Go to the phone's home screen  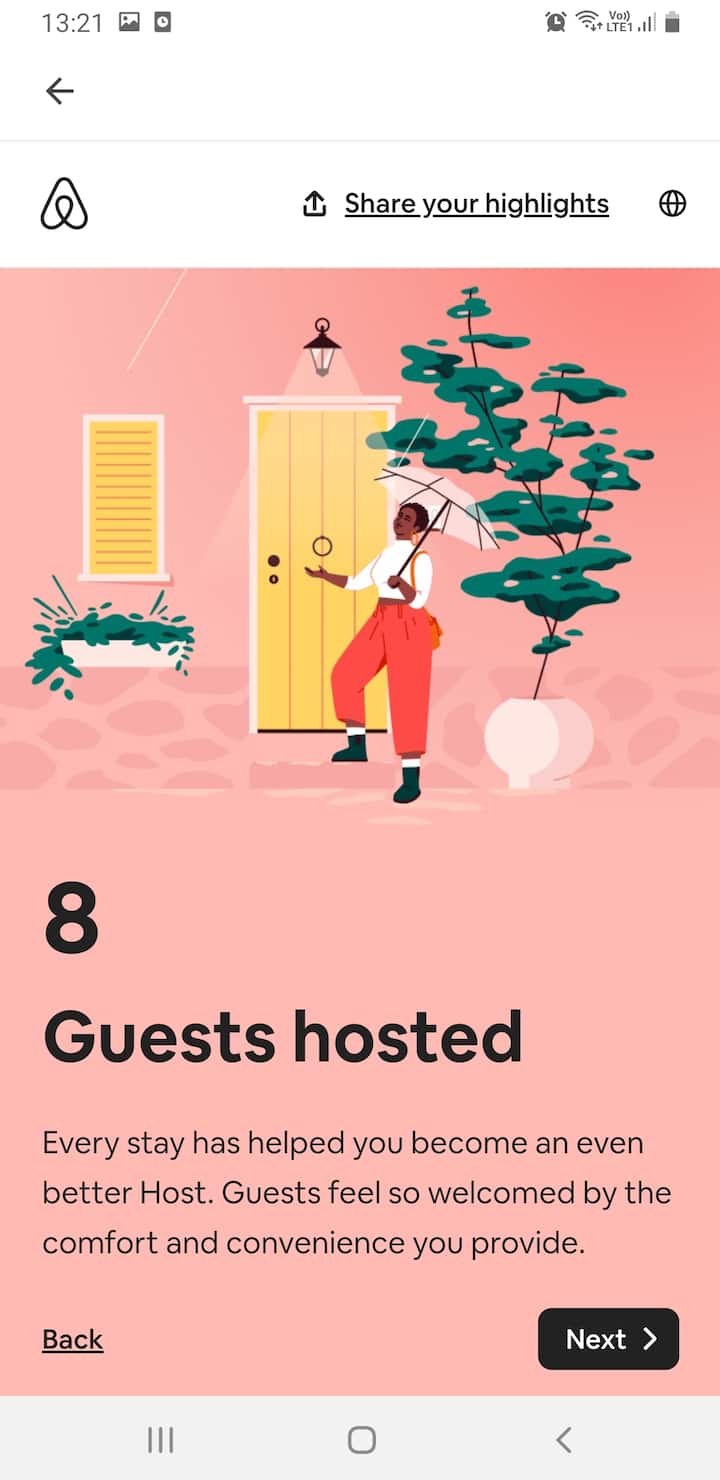pos(361,1439)
